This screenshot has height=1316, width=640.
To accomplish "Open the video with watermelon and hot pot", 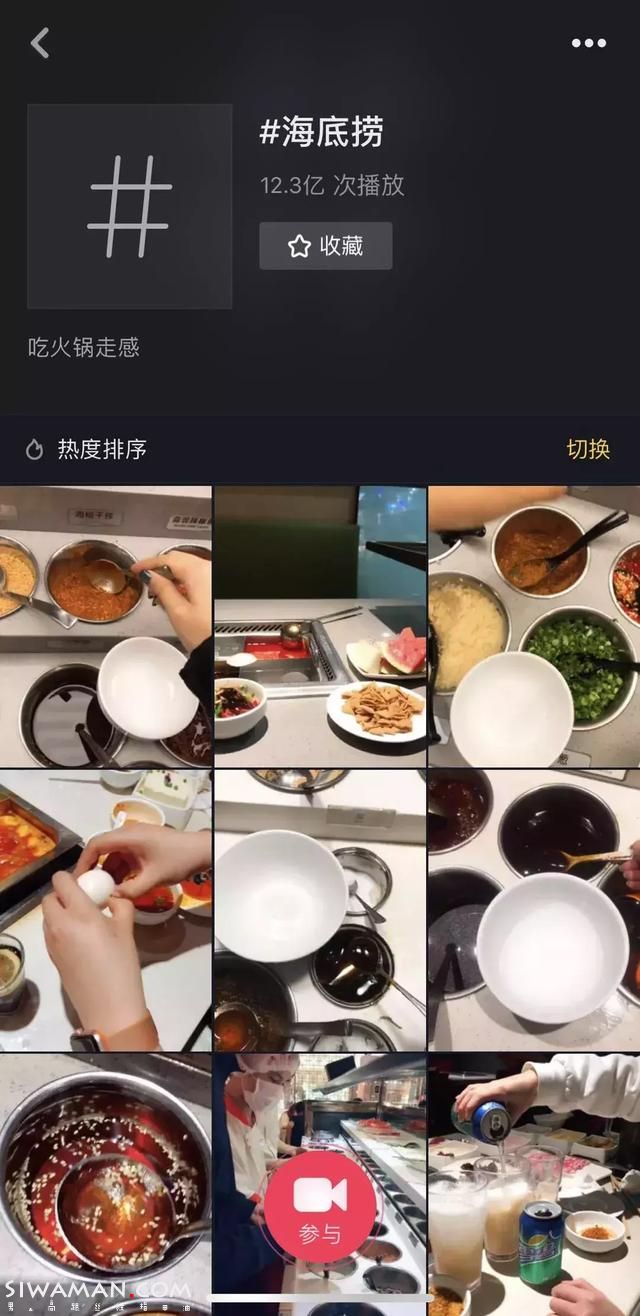I will tap(320, 626).
